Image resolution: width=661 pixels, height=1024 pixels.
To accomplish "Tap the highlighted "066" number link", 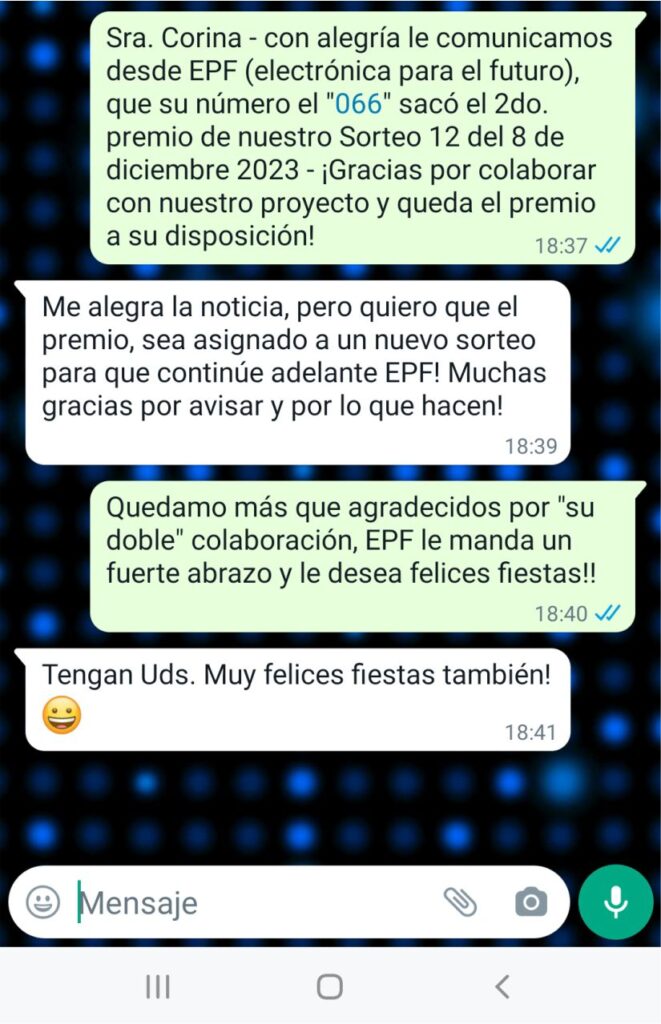I will pos(359,101).
